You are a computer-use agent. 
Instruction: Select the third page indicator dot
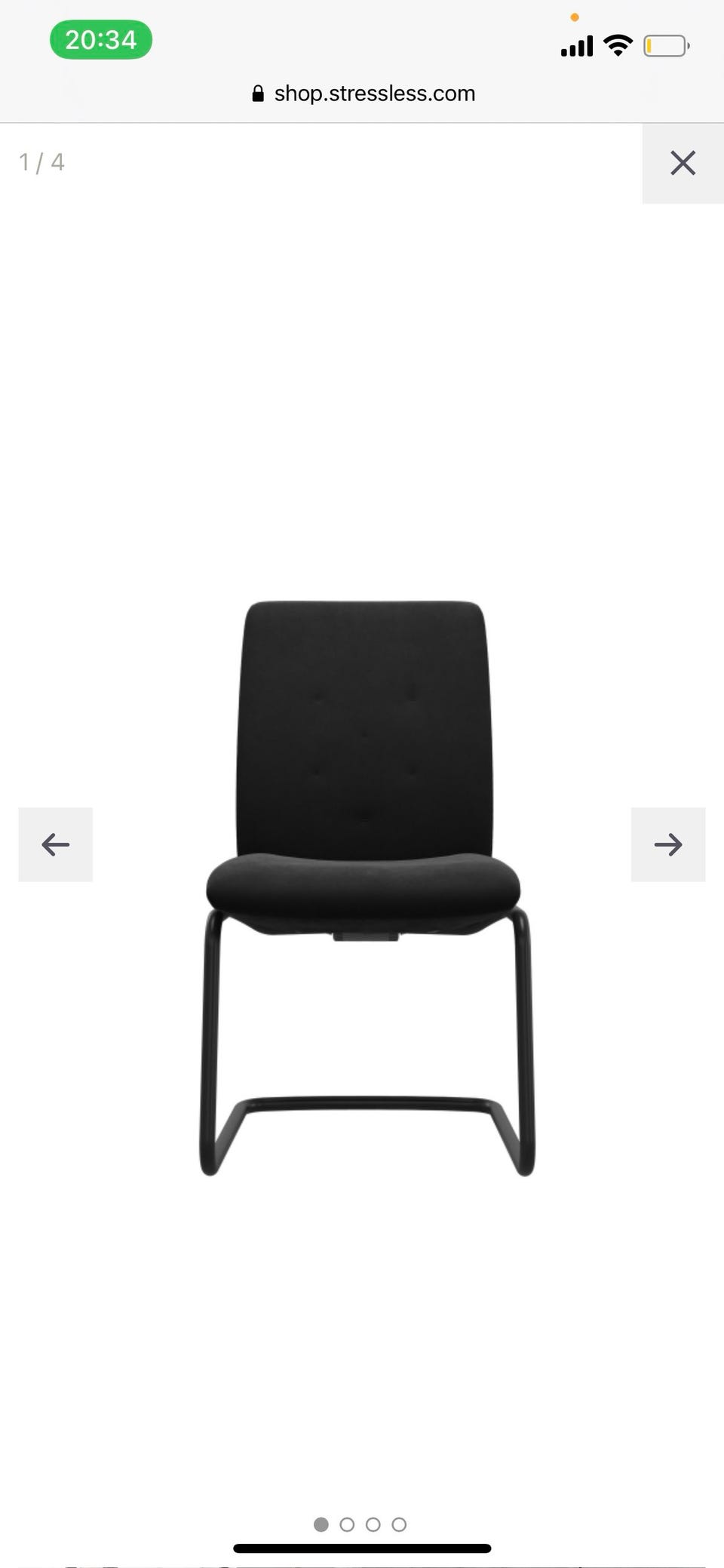pos(373,1524)
